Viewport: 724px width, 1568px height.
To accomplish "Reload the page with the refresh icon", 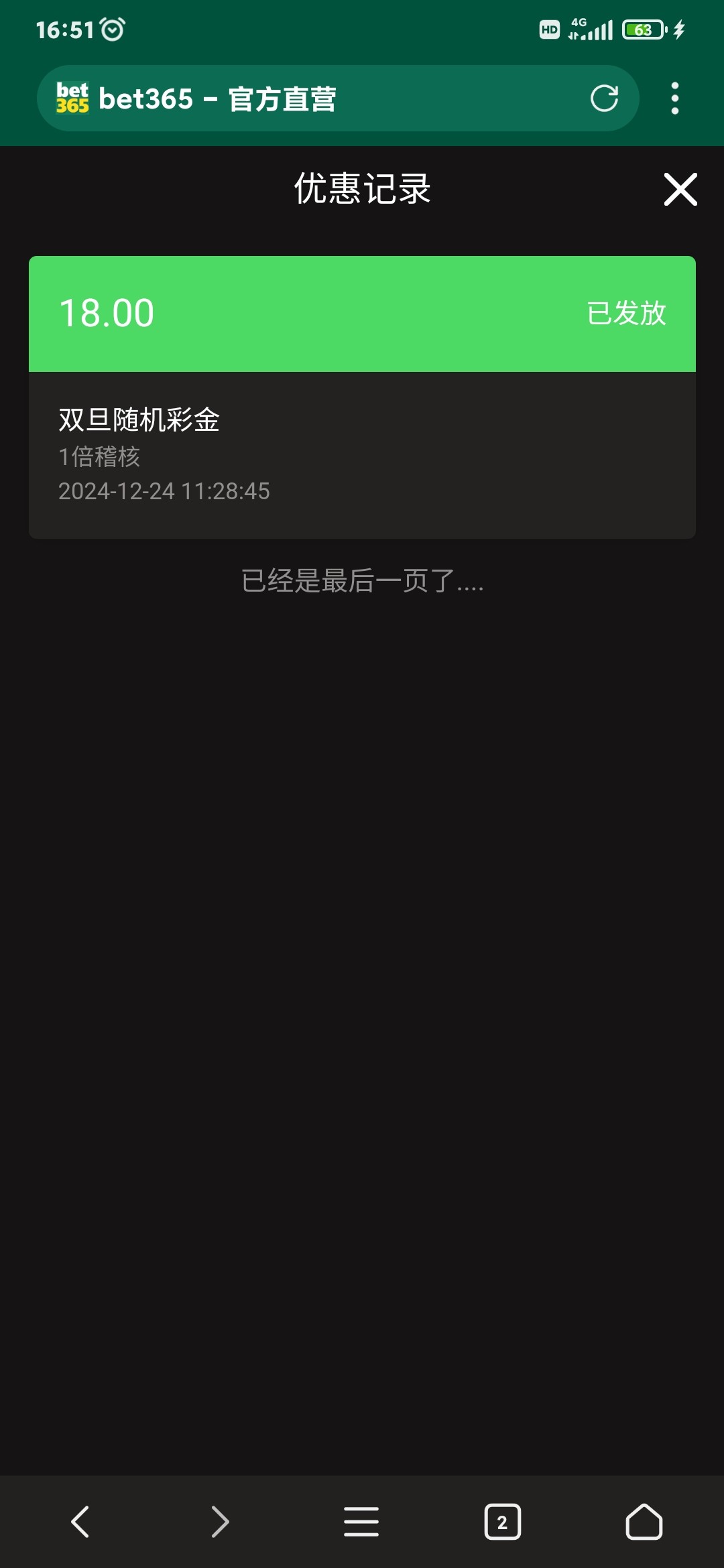I will pos(604,99).
